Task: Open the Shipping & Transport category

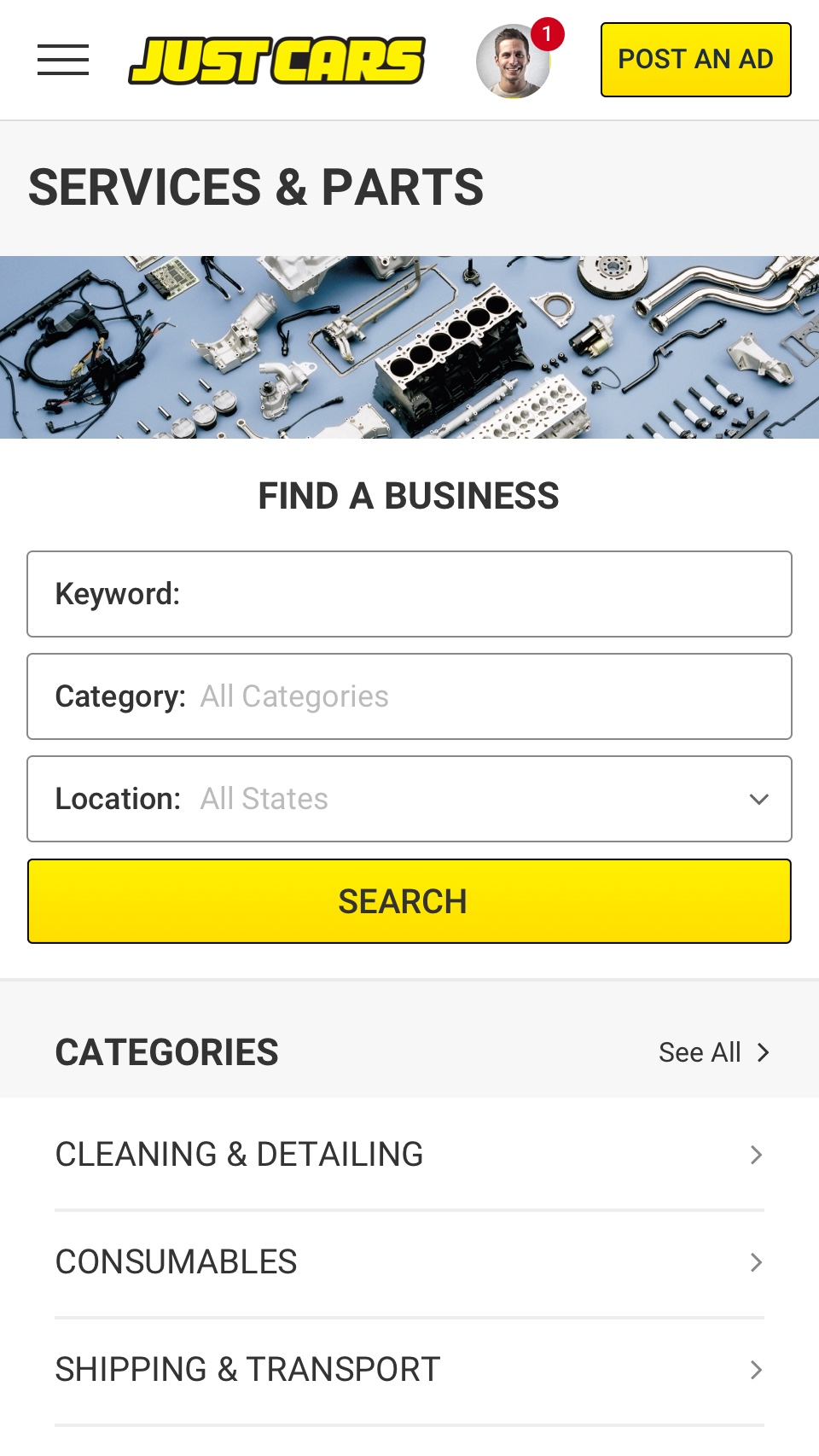Action: click(409, 1370)
